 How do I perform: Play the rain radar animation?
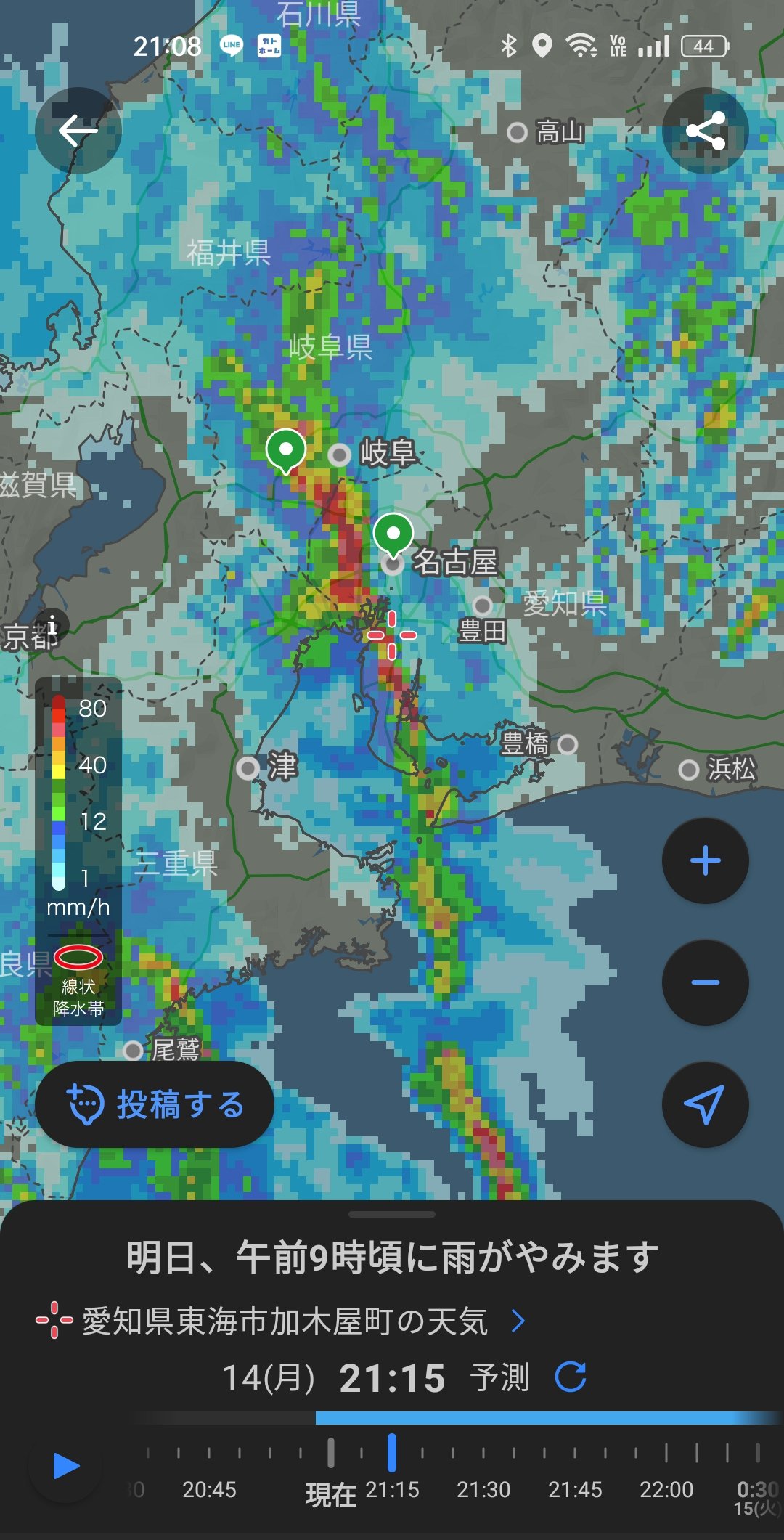coord(66,1466)
